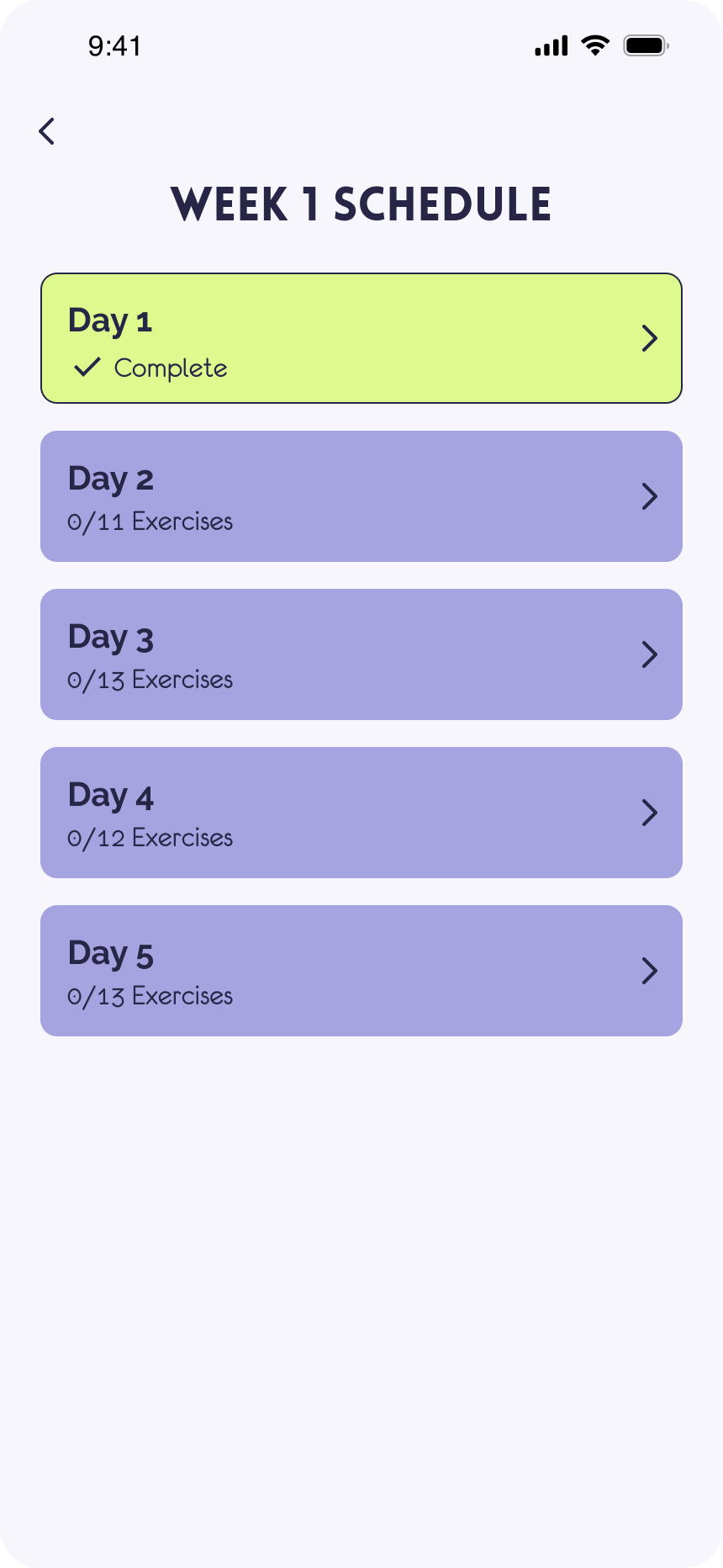Open the Day 1 workout details
The width and height of the screenshot is (723, 1568).
(361, 336)
